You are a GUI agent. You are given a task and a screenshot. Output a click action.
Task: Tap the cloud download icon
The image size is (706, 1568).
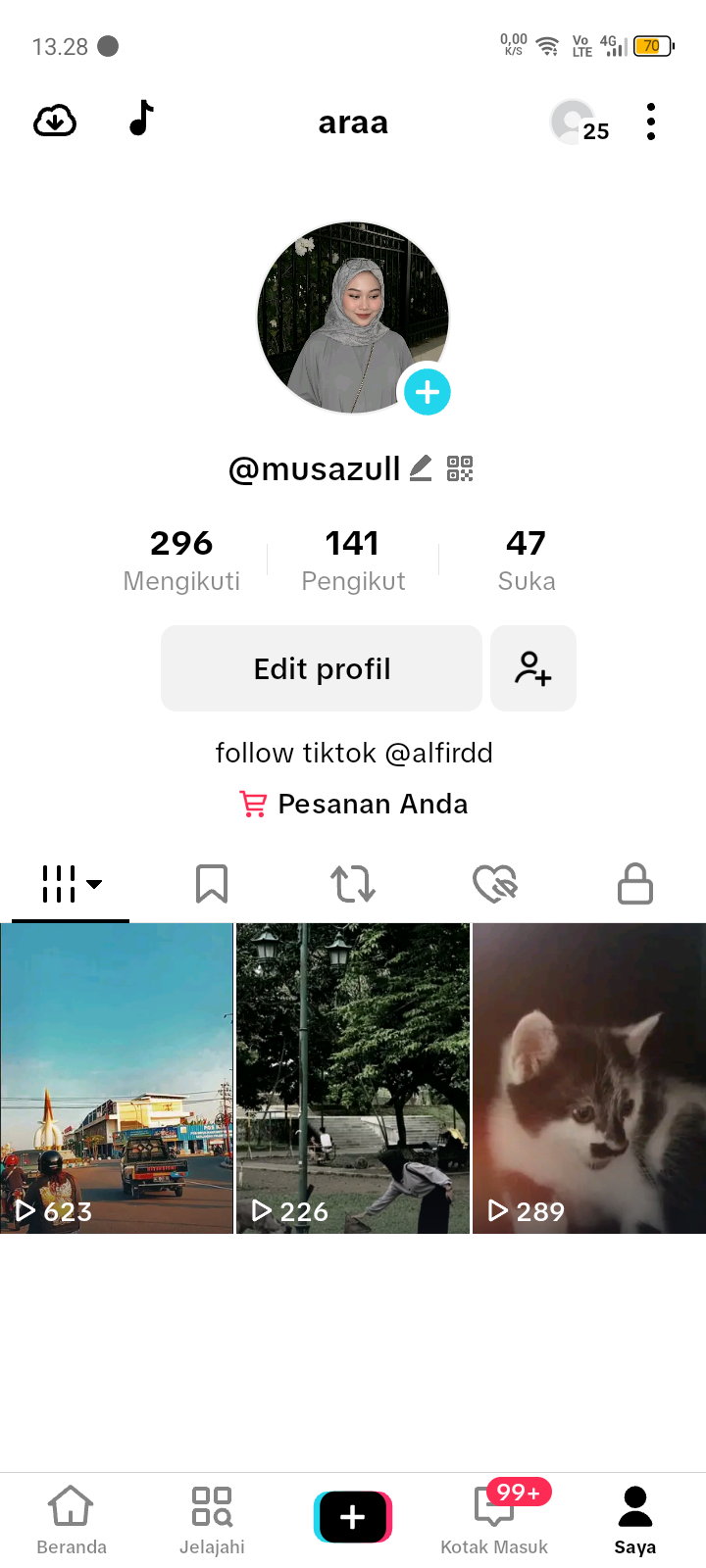tap(55, 122)
